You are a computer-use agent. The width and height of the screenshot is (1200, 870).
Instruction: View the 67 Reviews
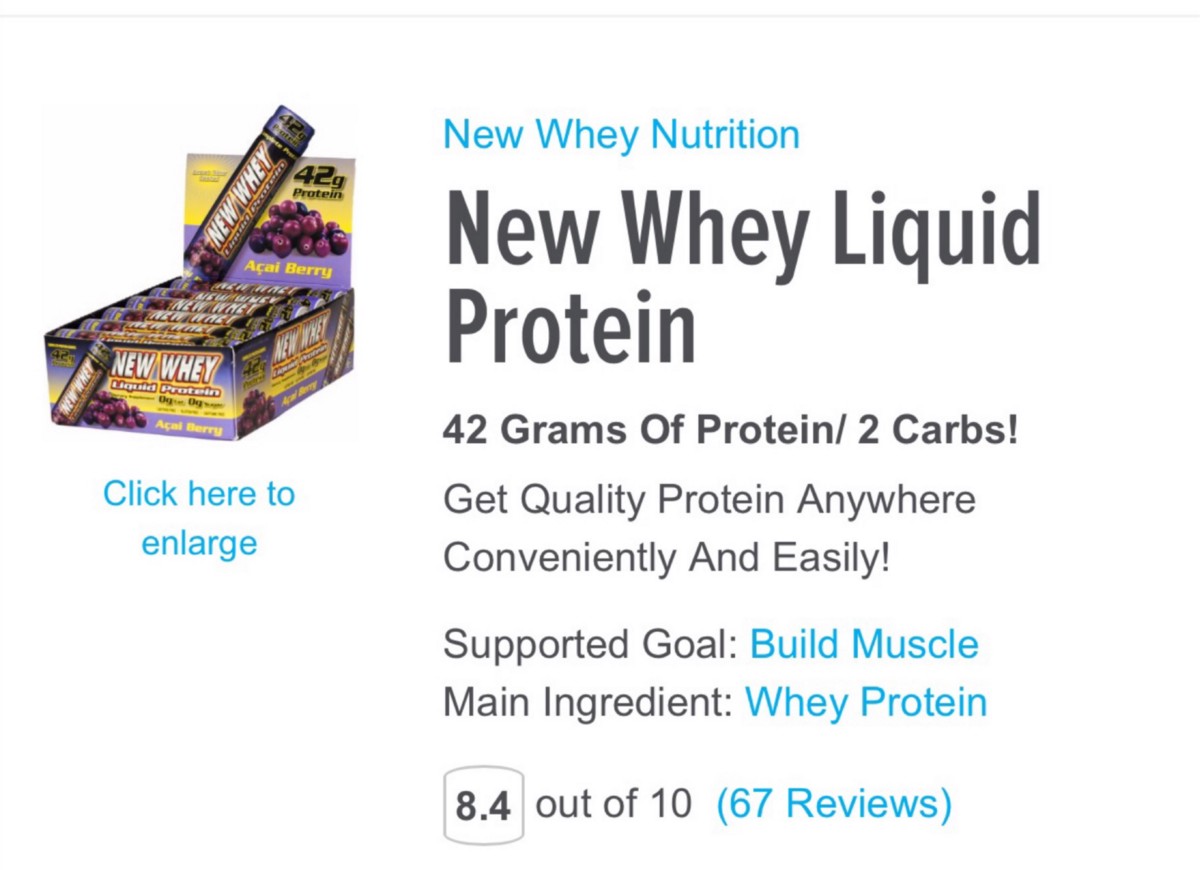coord(834,803)
